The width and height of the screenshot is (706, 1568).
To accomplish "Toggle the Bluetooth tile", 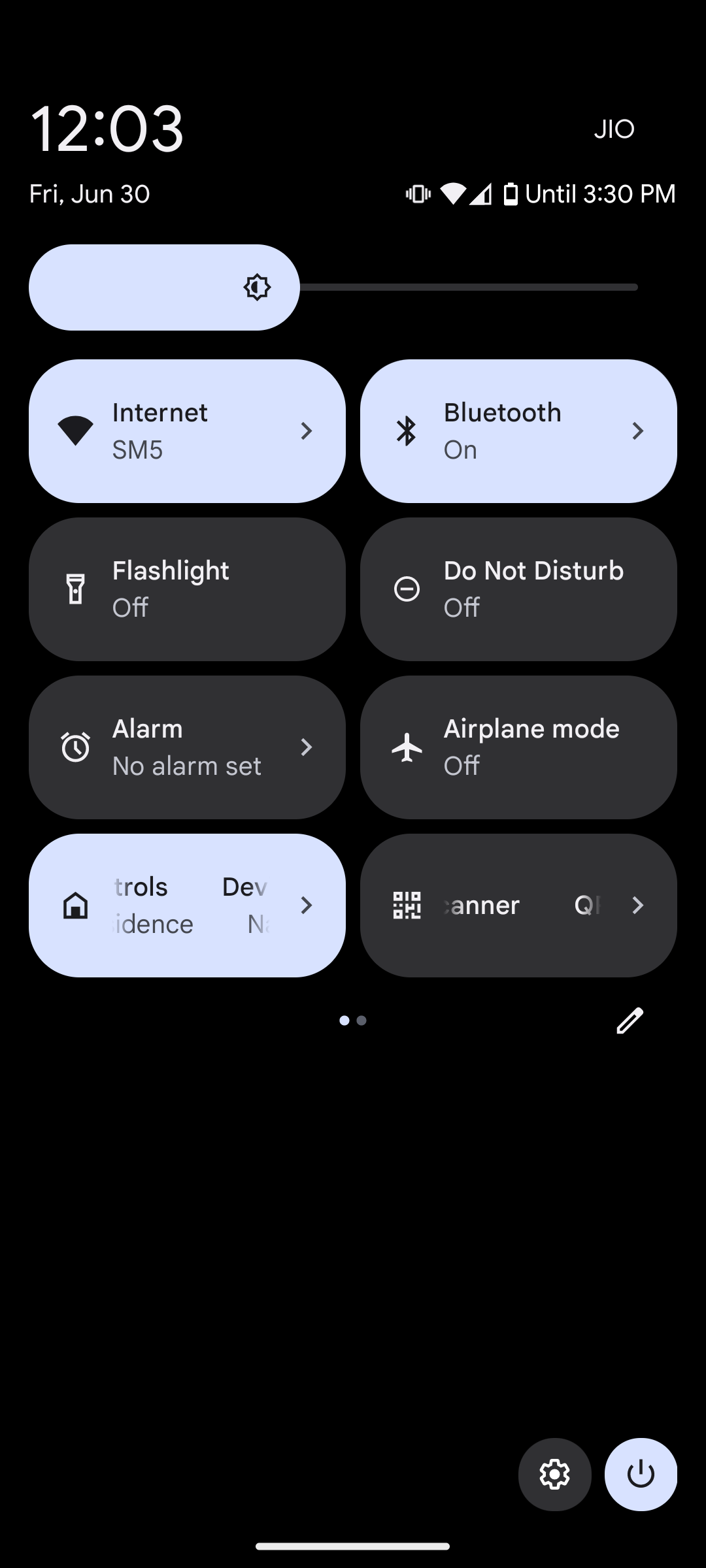I will [518, 431].
